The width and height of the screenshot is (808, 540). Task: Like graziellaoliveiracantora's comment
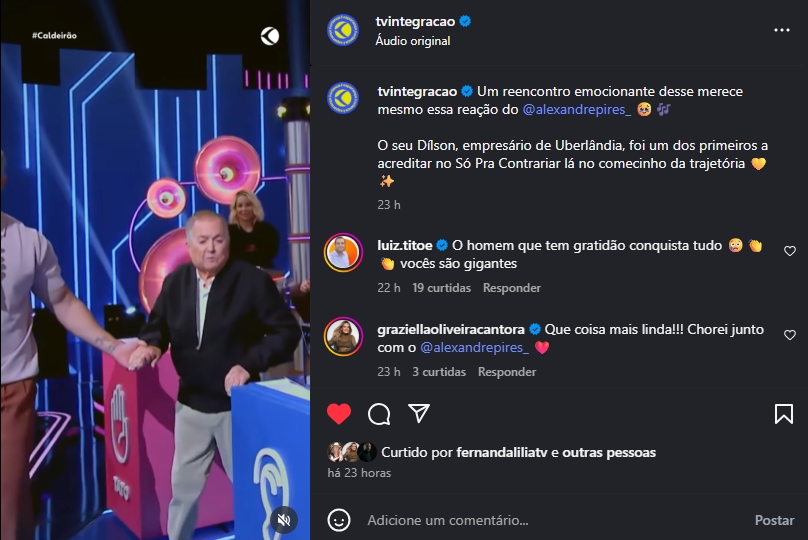(x=790, y=335)
